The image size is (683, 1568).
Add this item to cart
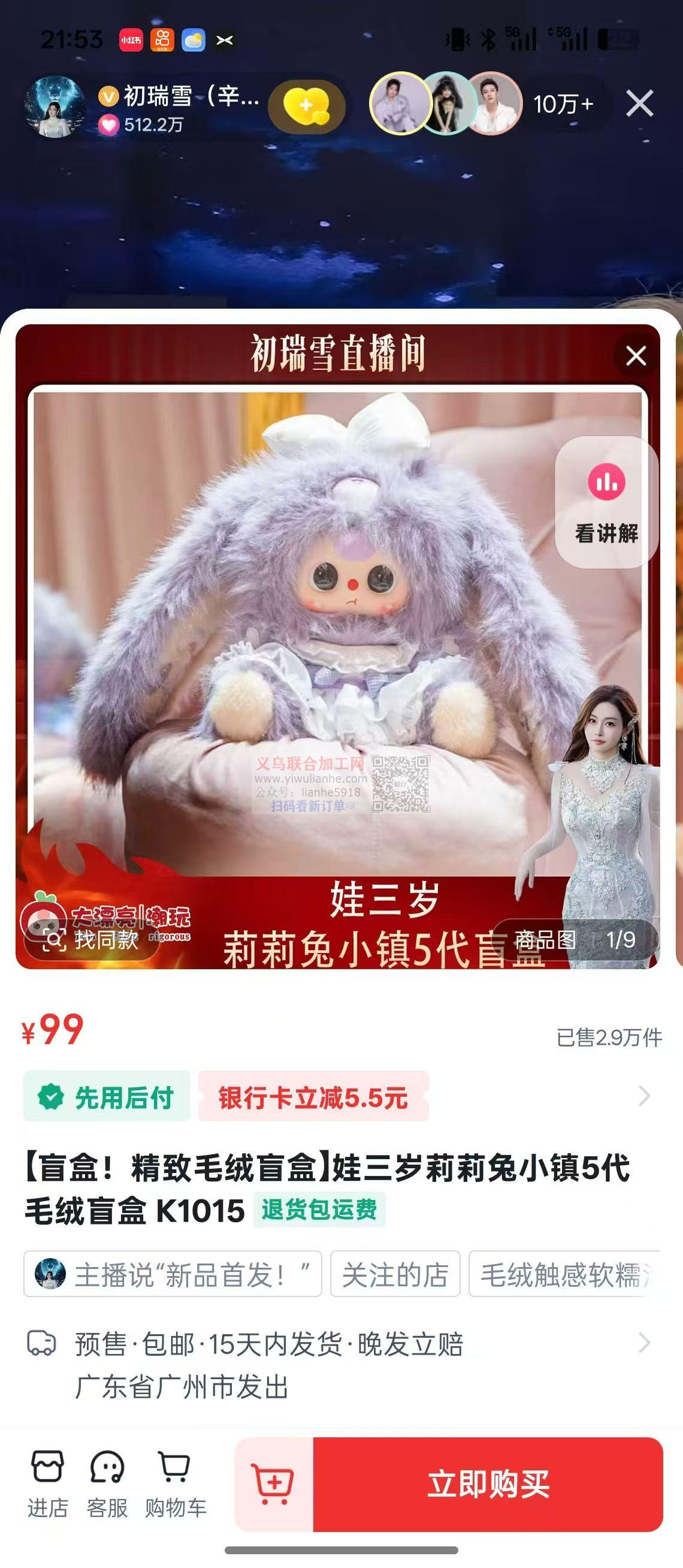pos(274,1484)
